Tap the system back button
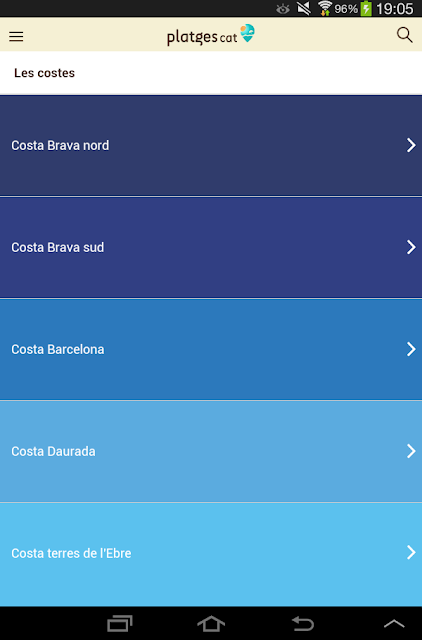Viewport: 422px width, 640px height. click(303, 624)
